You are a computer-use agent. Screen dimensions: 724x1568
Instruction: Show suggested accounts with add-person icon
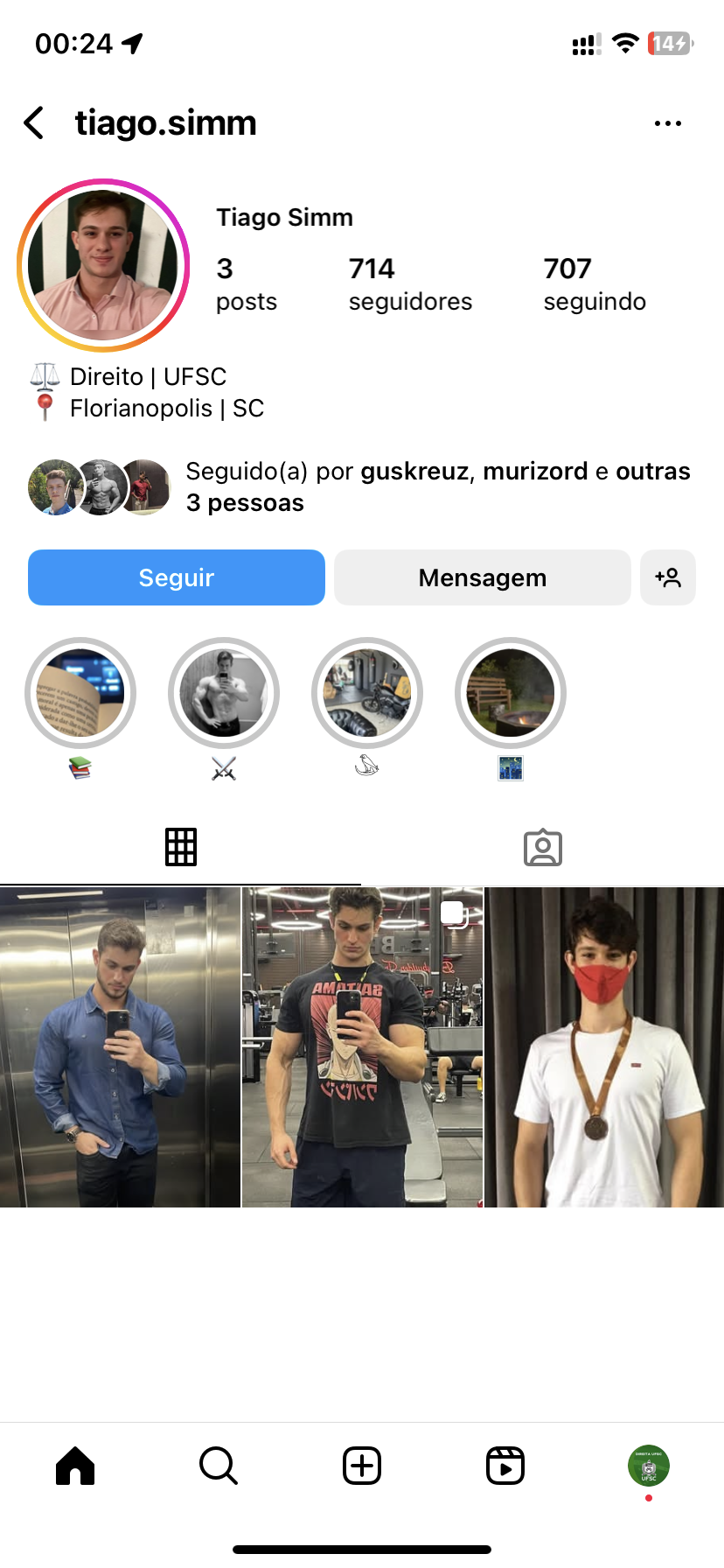click(x=668, y=577)
